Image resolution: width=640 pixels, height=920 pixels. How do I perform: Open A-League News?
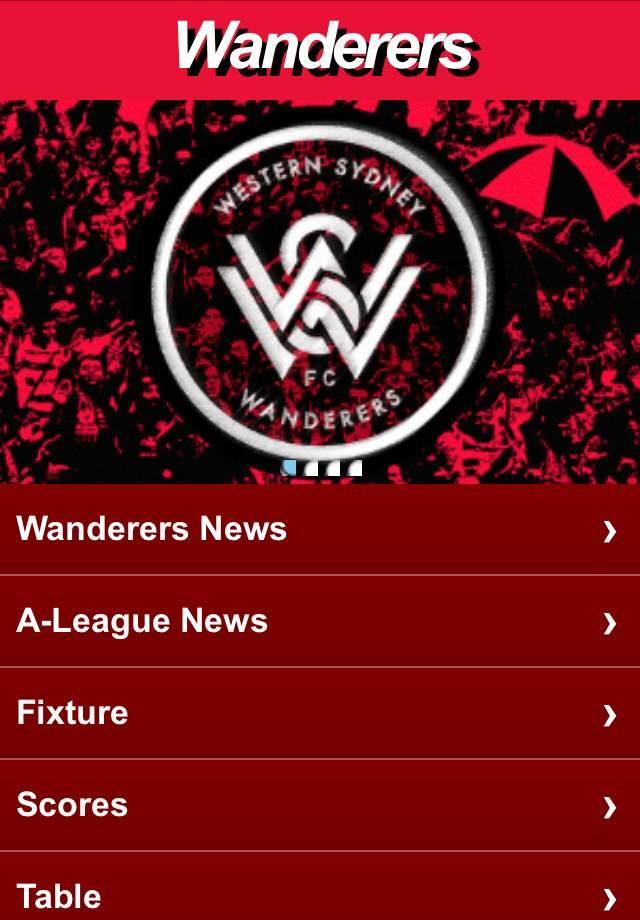(x=320, y=621)
